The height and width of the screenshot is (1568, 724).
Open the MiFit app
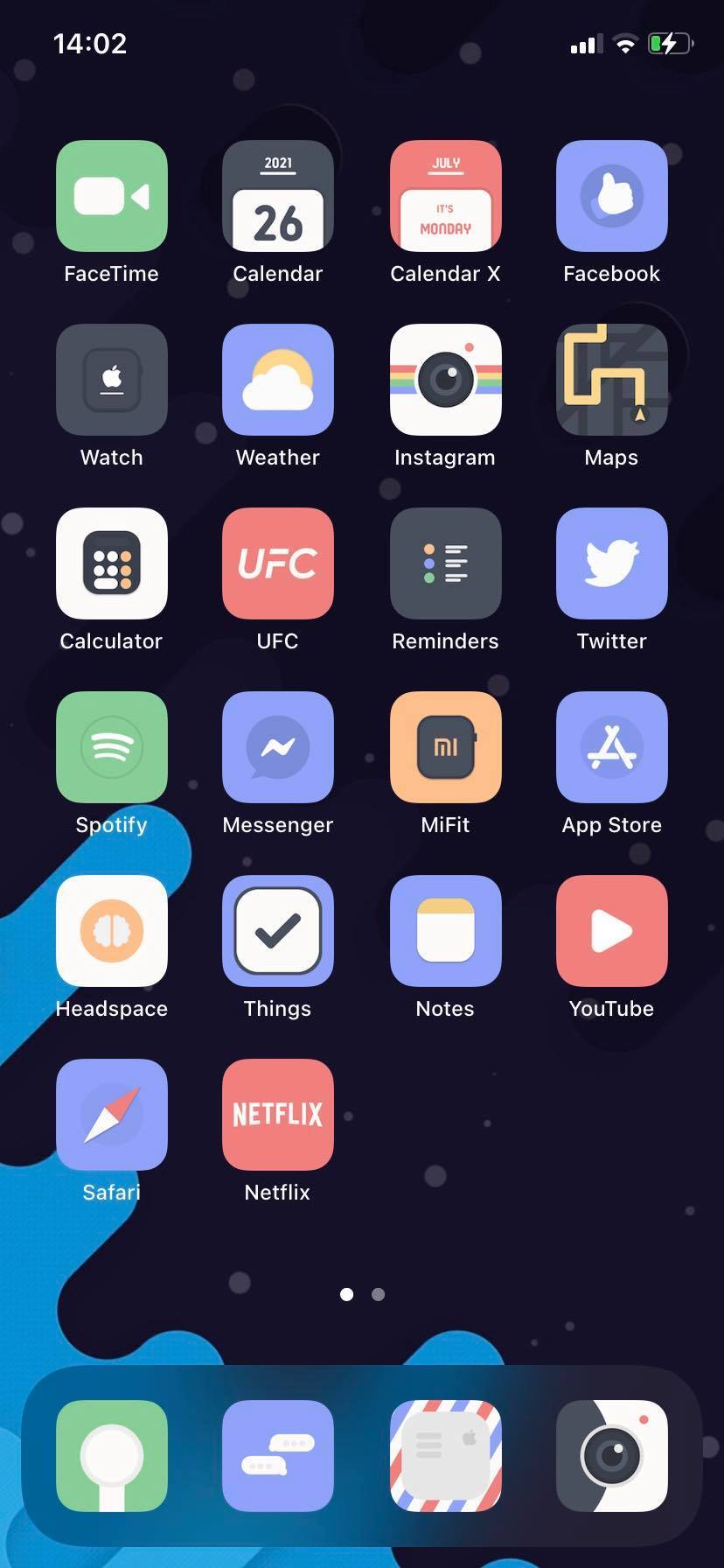pyautogui.click(x=445, y=747)
